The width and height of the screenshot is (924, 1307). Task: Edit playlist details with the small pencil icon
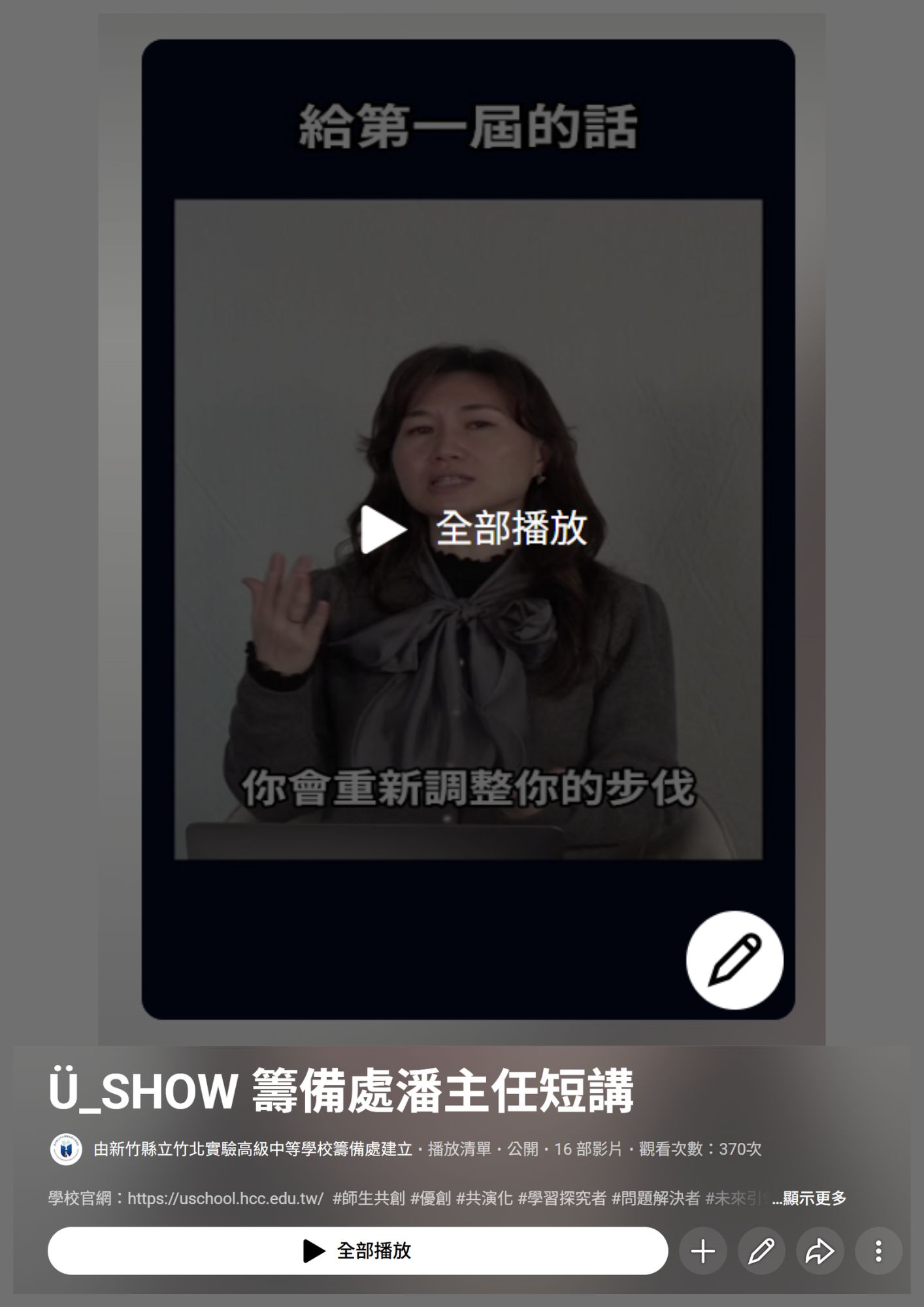[761, 1251]
